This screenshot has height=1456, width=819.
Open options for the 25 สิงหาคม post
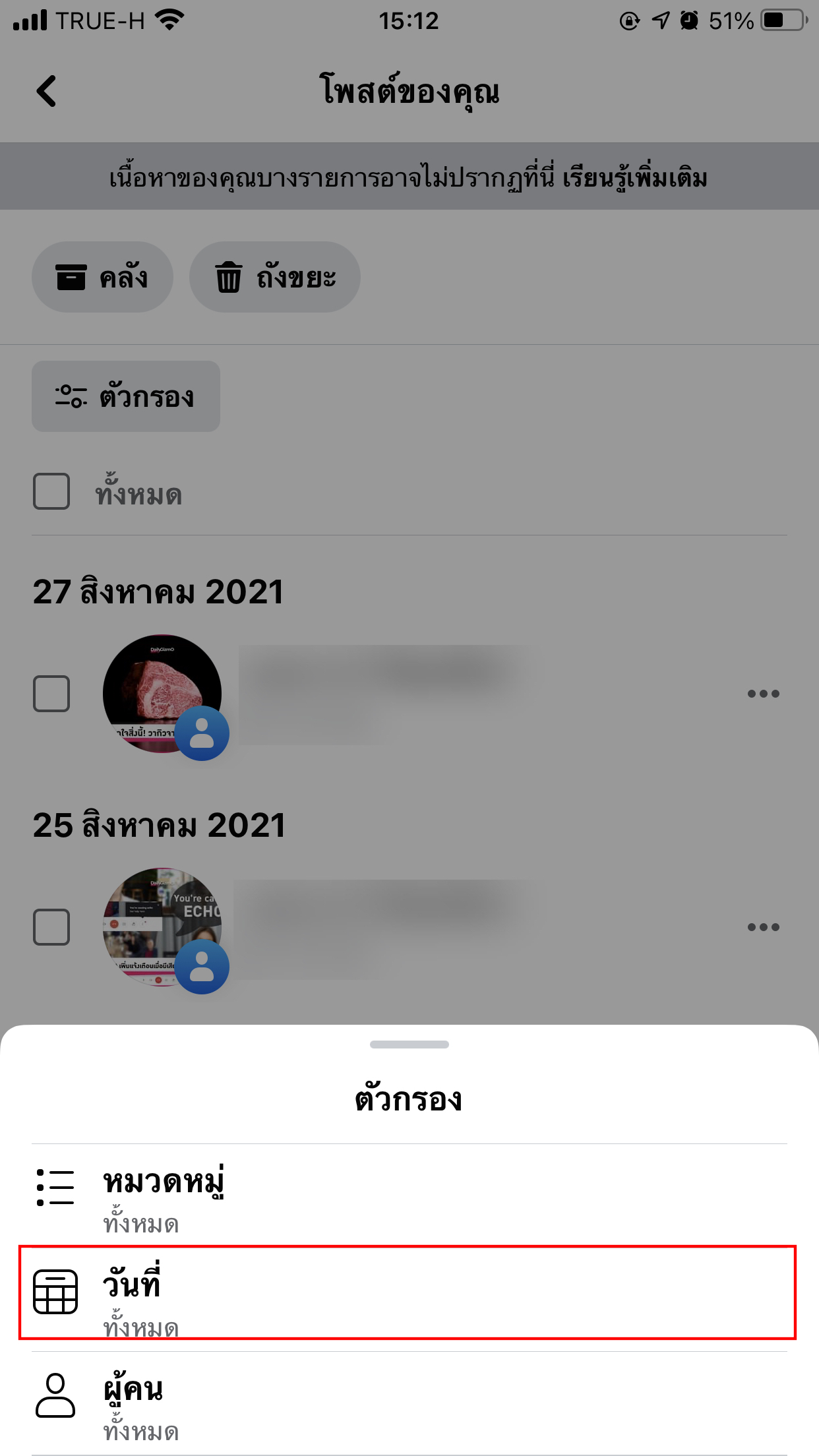pos(763,927)
